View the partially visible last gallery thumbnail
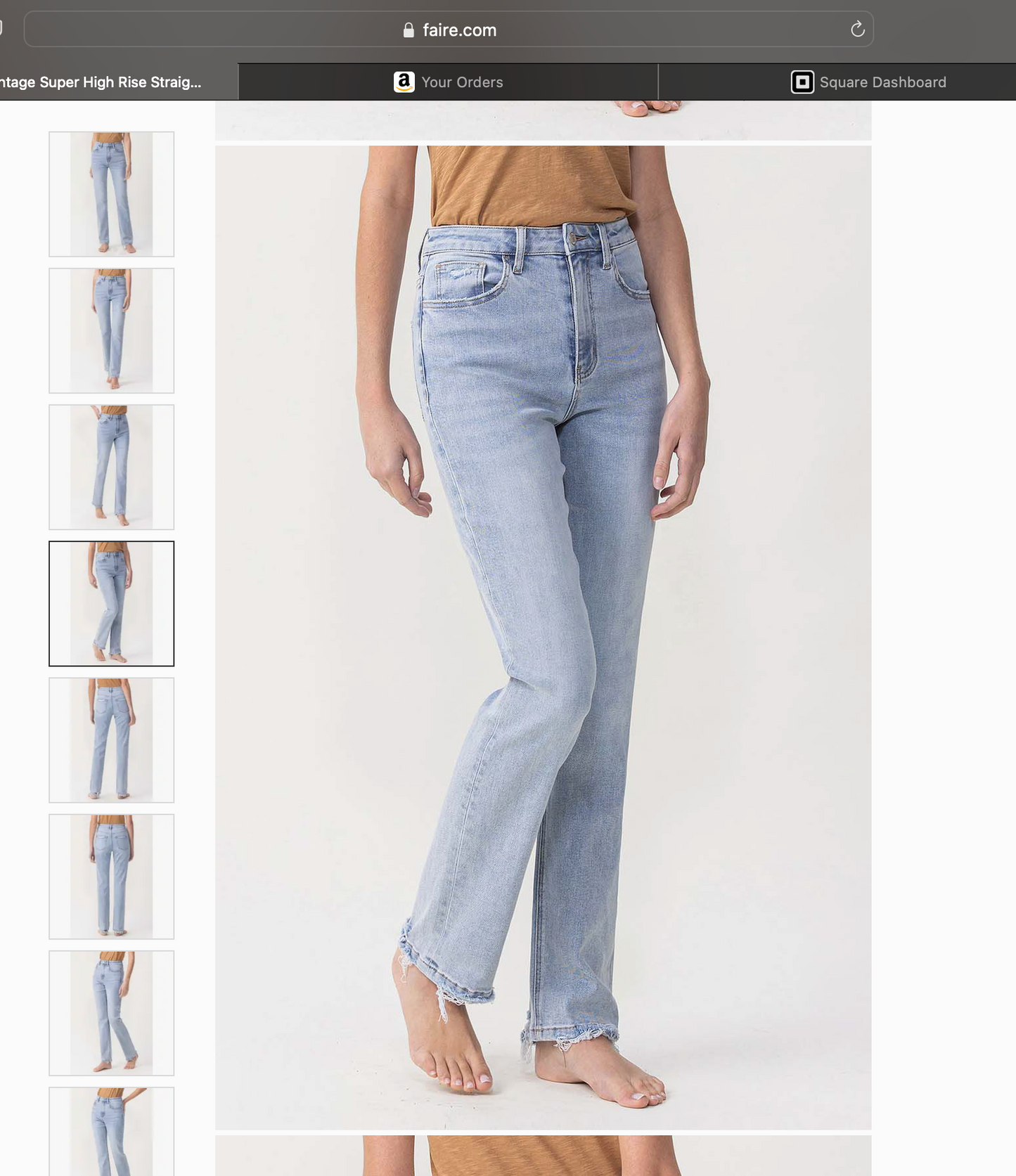Screen dimensions: 1016x1176 111,1130
